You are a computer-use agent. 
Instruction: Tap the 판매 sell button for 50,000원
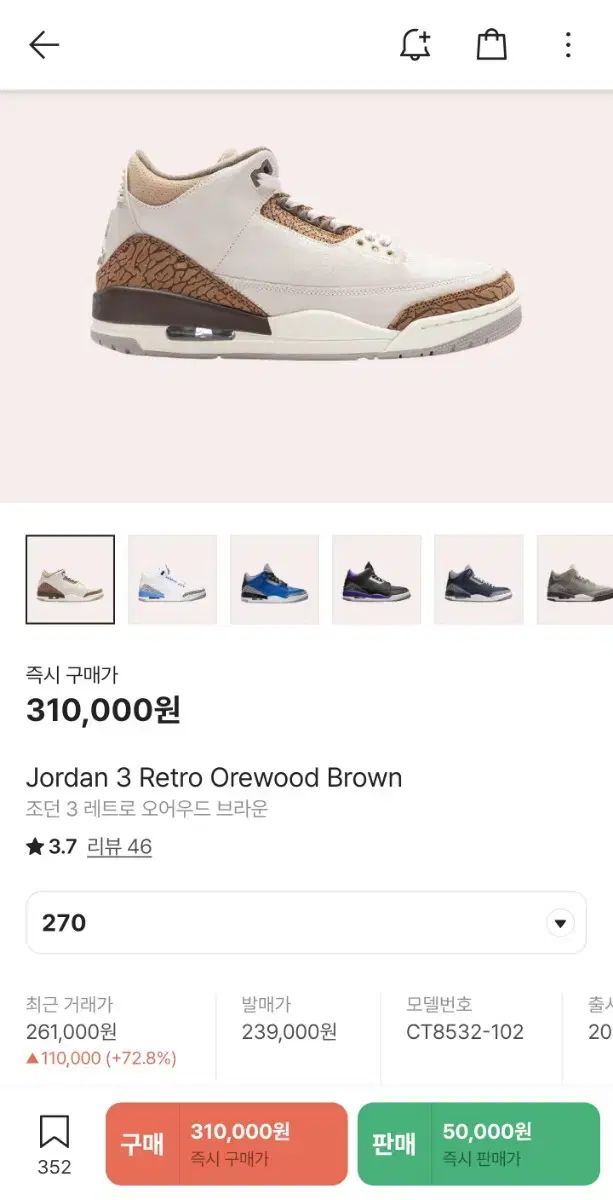(478, 1144)
